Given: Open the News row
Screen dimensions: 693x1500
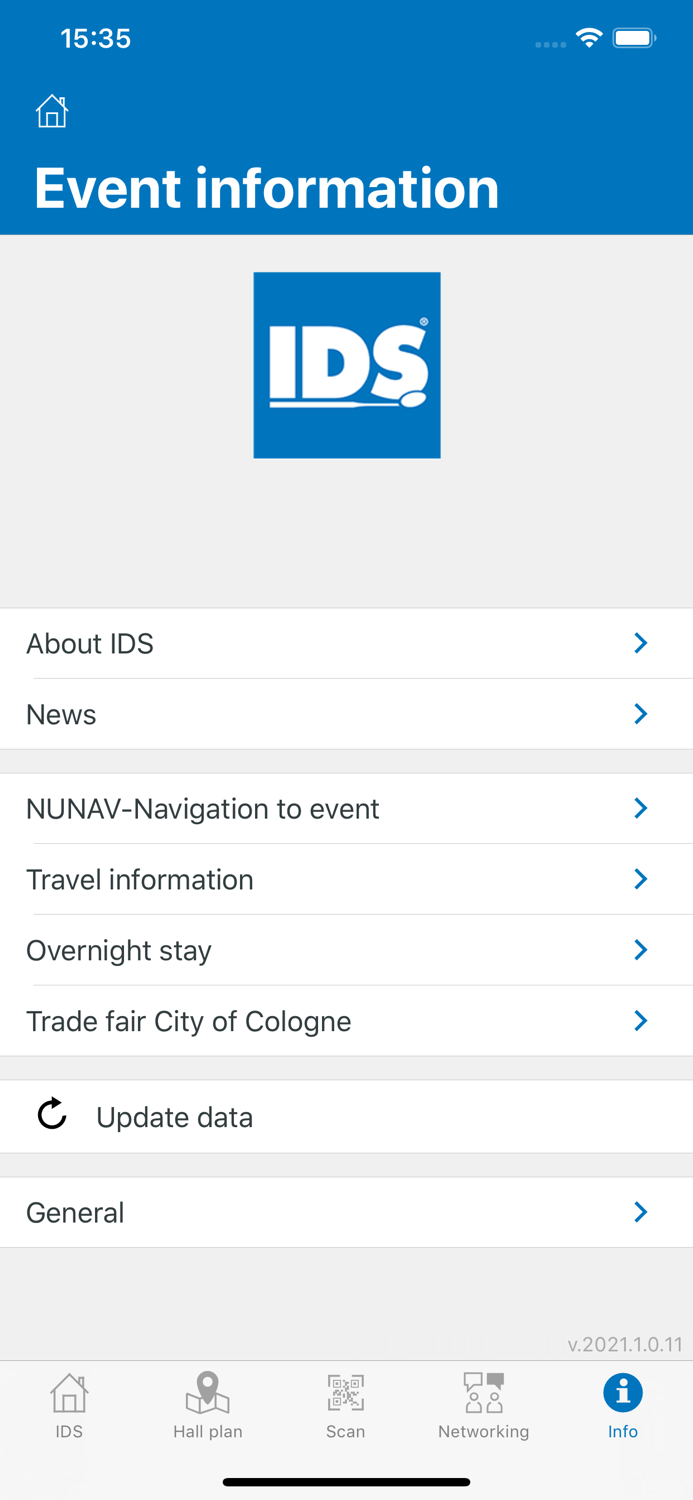Looking at the screenshot, I should pyautogui.click(x=346, y=714).
